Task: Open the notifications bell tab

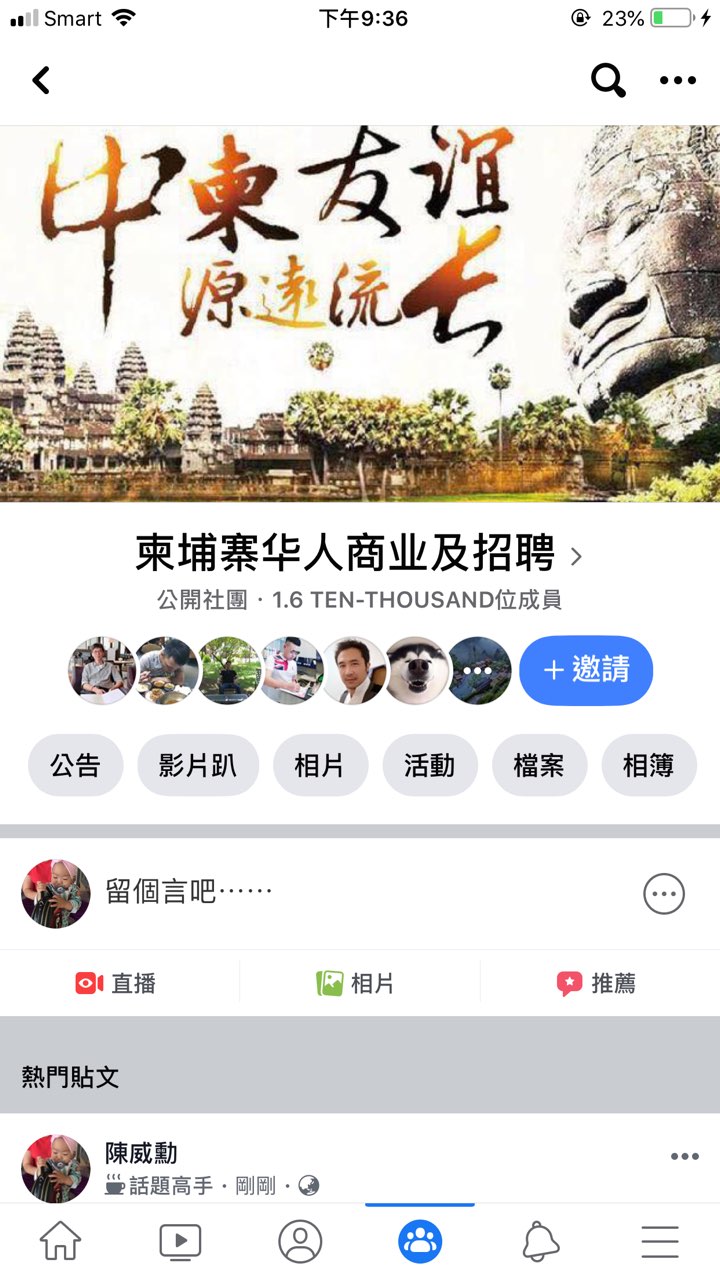Action: (x=540, y=1242)
